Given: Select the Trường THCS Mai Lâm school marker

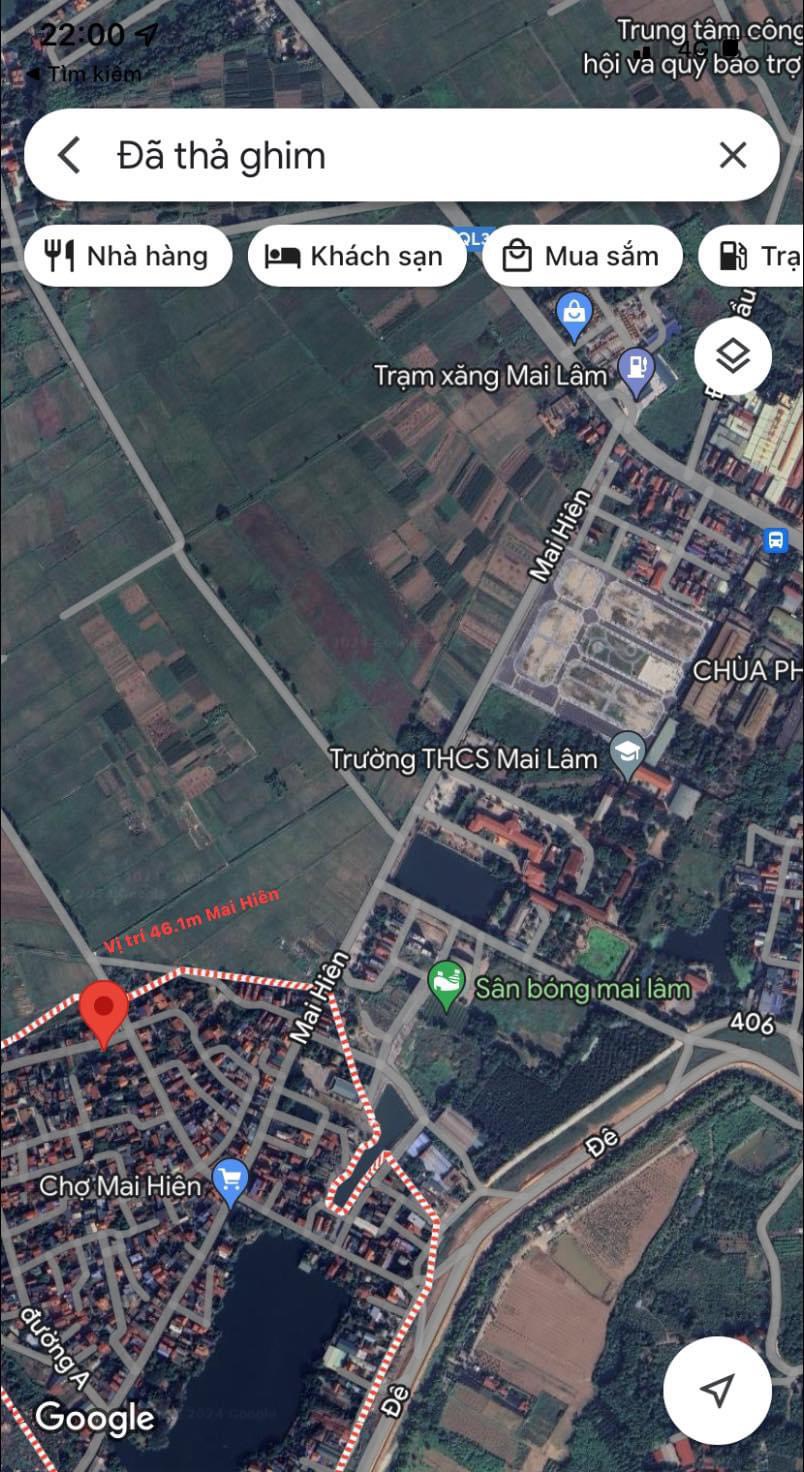Looking at the screenshot, I should (x=628, y=755).
